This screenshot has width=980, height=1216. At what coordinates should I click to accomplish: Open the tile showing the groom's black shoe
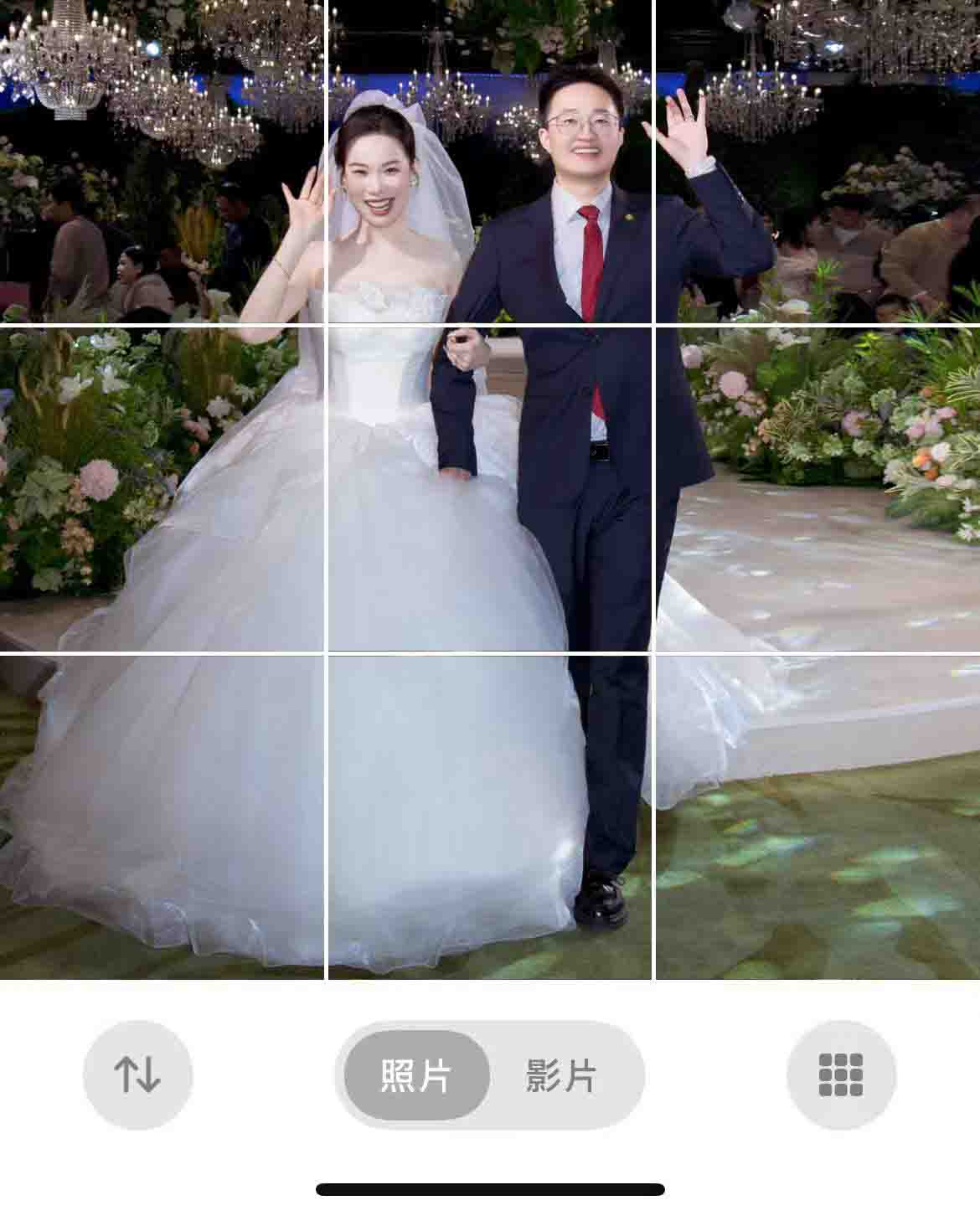(x=490, y=817)
